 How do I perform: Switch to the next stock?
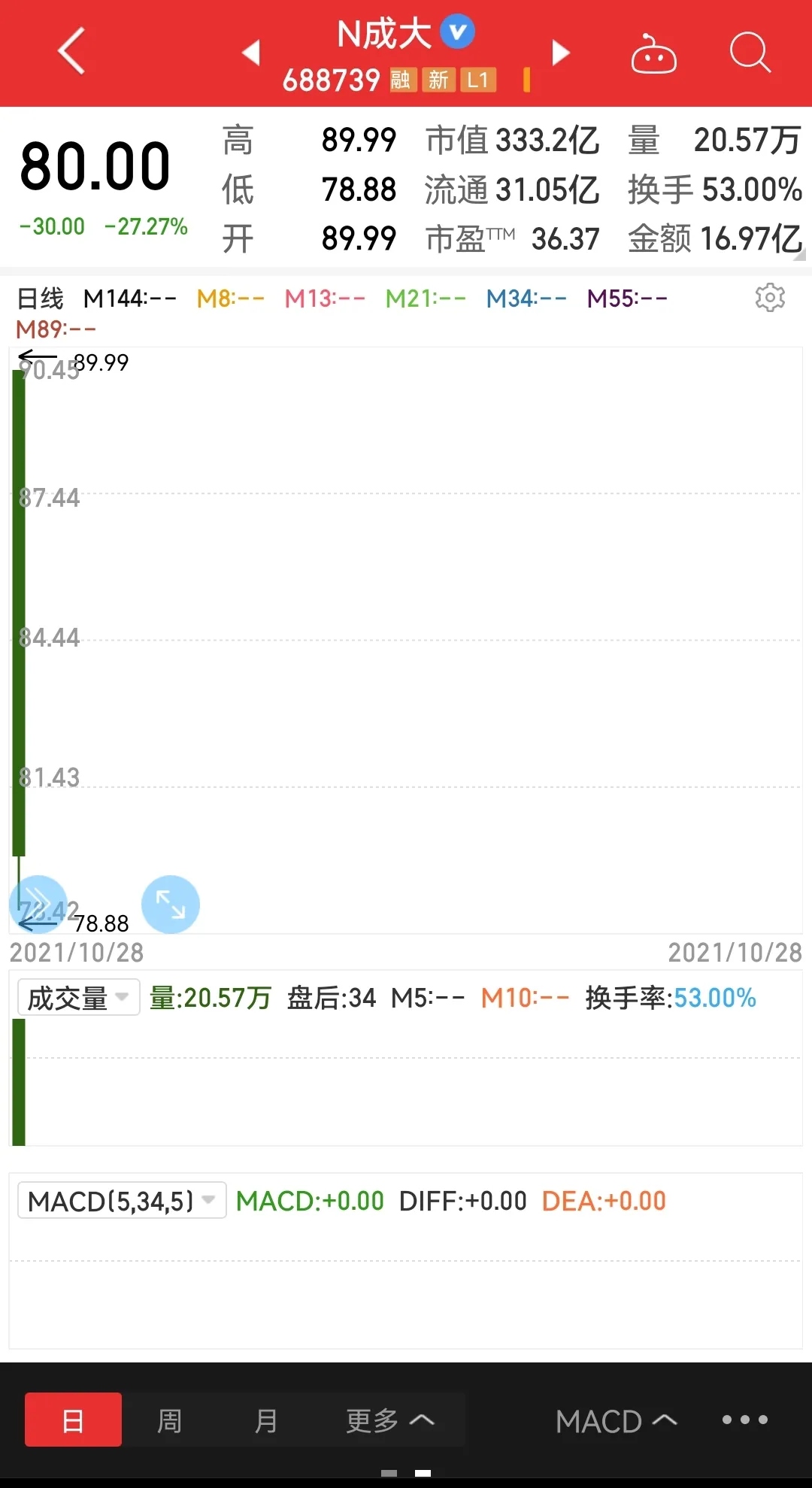click(x=561, y=53)
